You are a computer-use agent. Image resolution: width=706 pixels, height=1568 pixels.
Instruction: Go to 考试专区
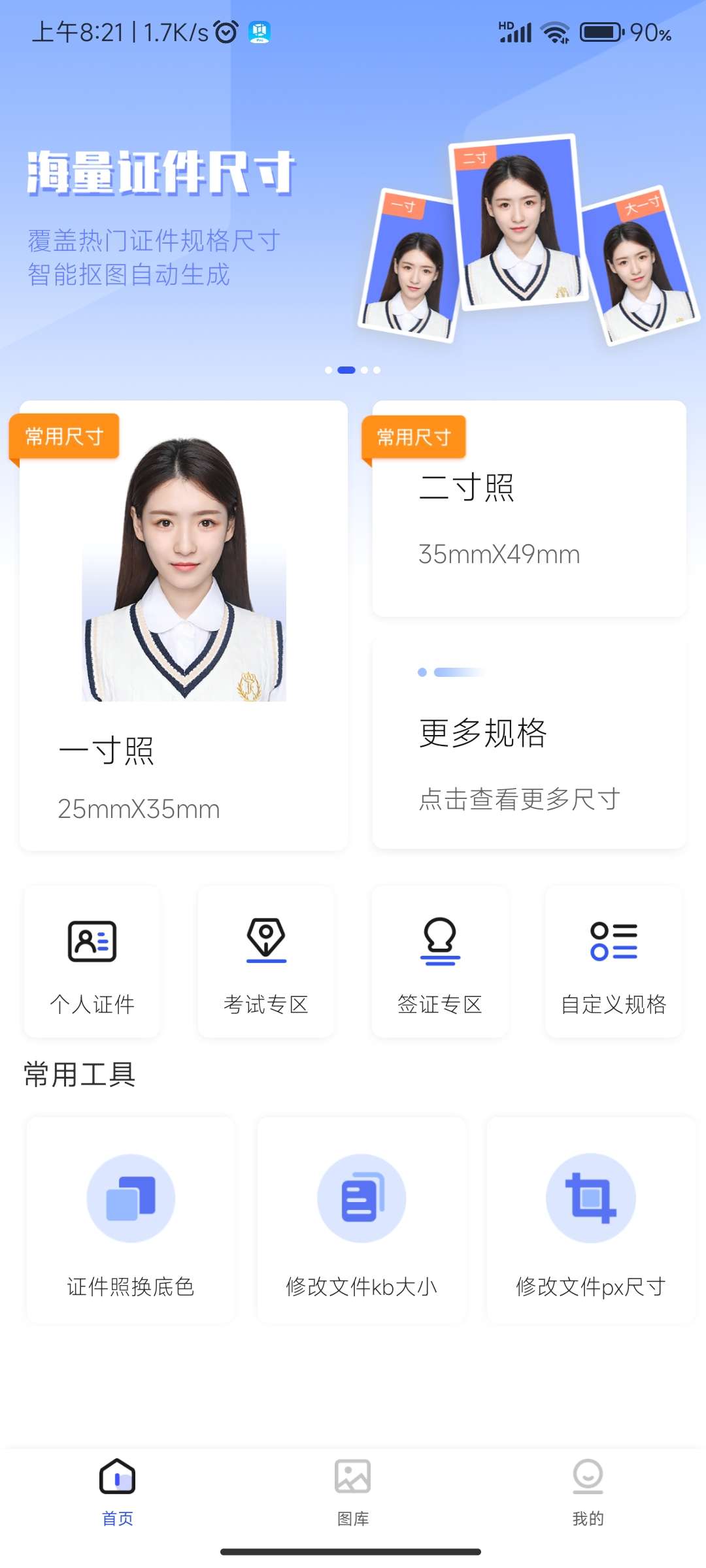pyautogui.click(x=266, y=962)
